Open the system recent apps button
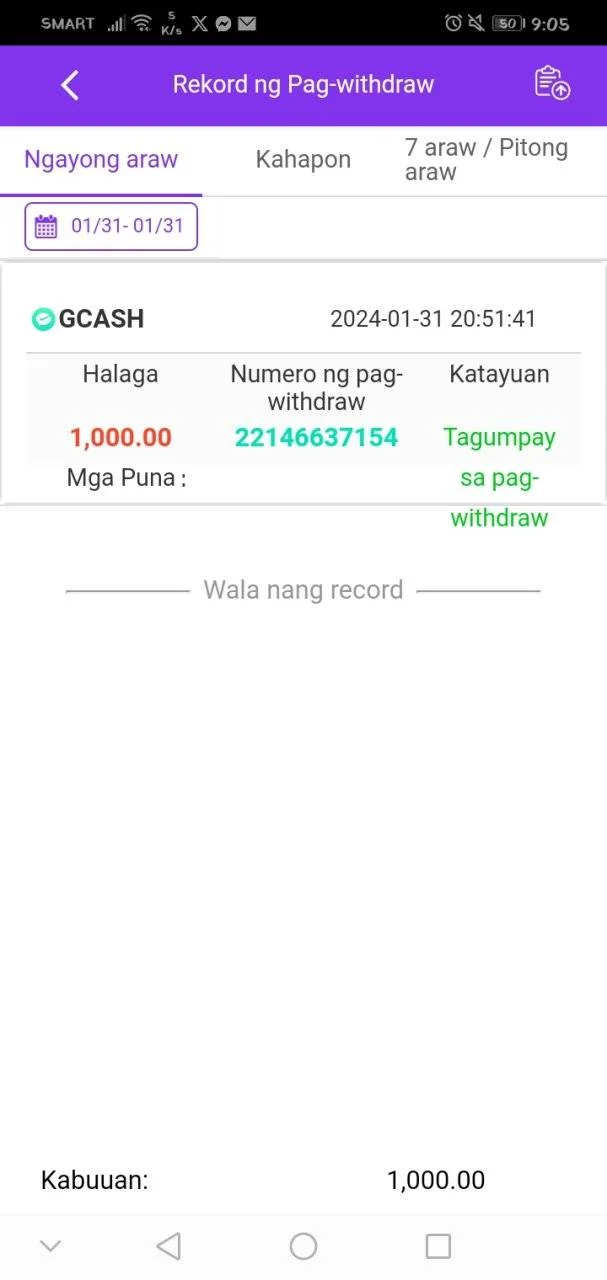Screen dimensions: 607x1280 pyautogui.click(x=438, y=1246)
